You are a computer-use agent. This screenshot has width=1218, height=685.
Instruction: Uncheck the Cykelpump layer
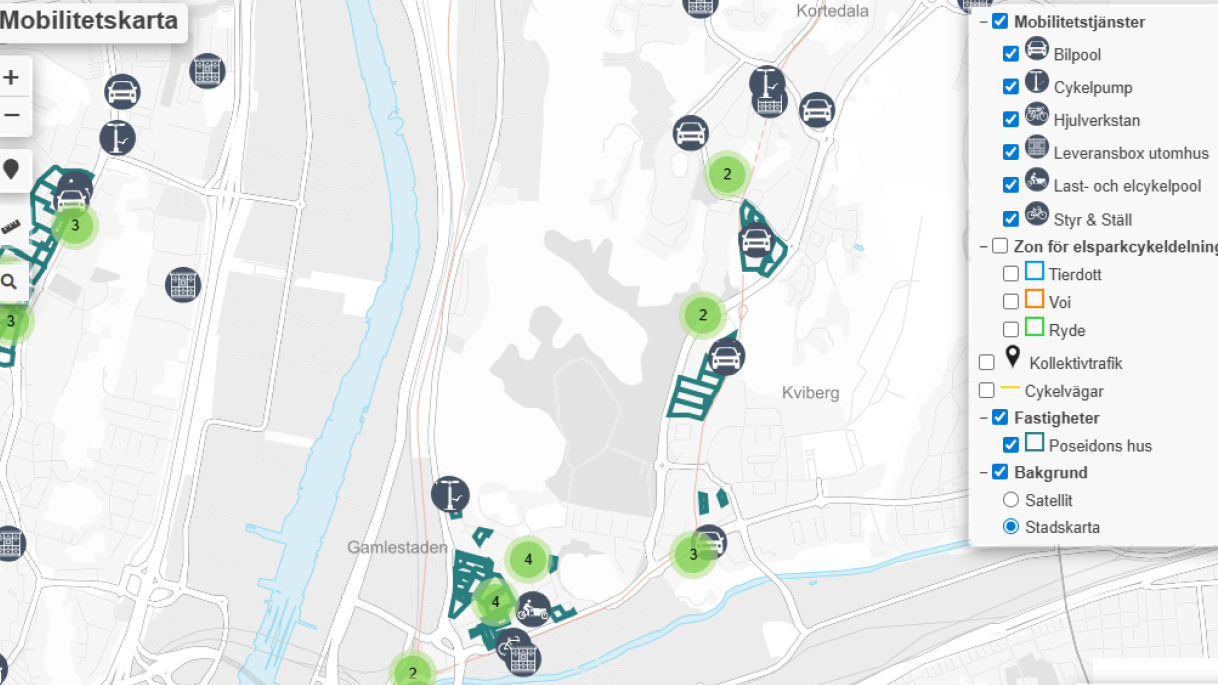point(1010,87)
